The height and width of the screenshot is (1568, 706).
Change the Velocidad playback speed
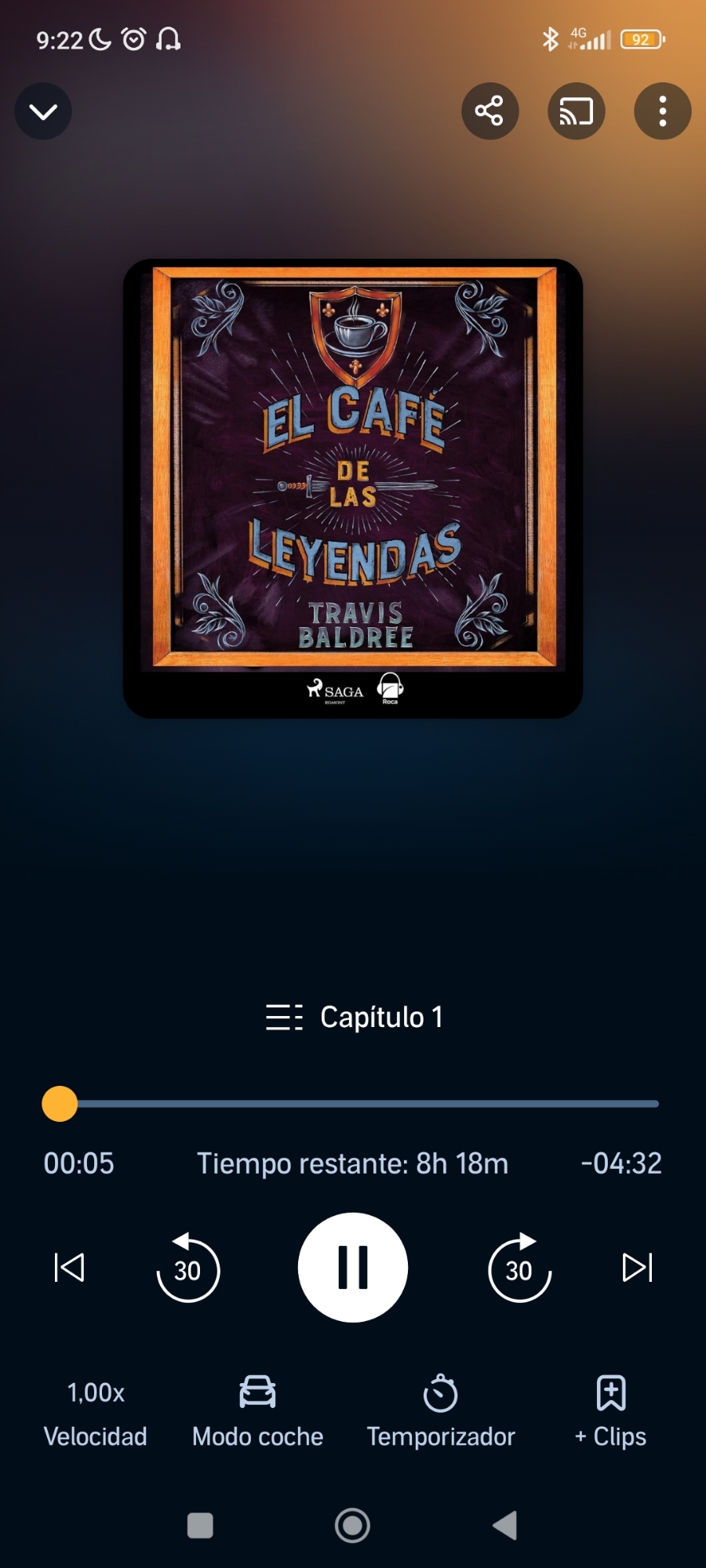point(96,1413)
